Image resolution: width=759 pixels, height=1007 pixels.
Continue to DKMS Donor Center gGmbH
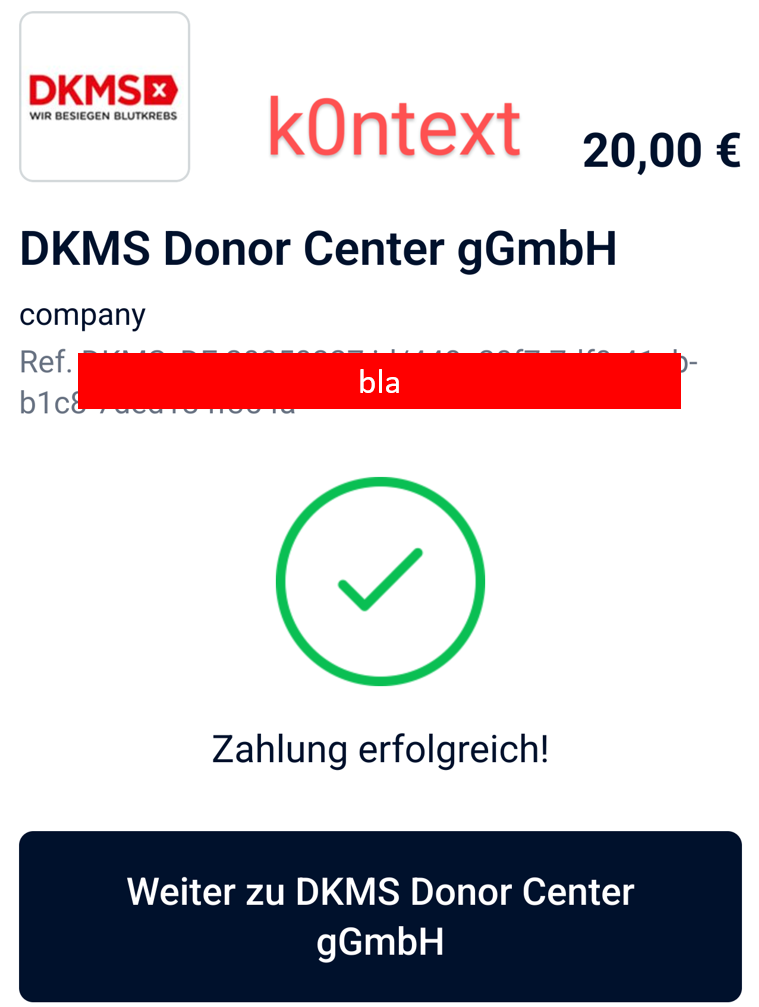[x=380, y=915]
